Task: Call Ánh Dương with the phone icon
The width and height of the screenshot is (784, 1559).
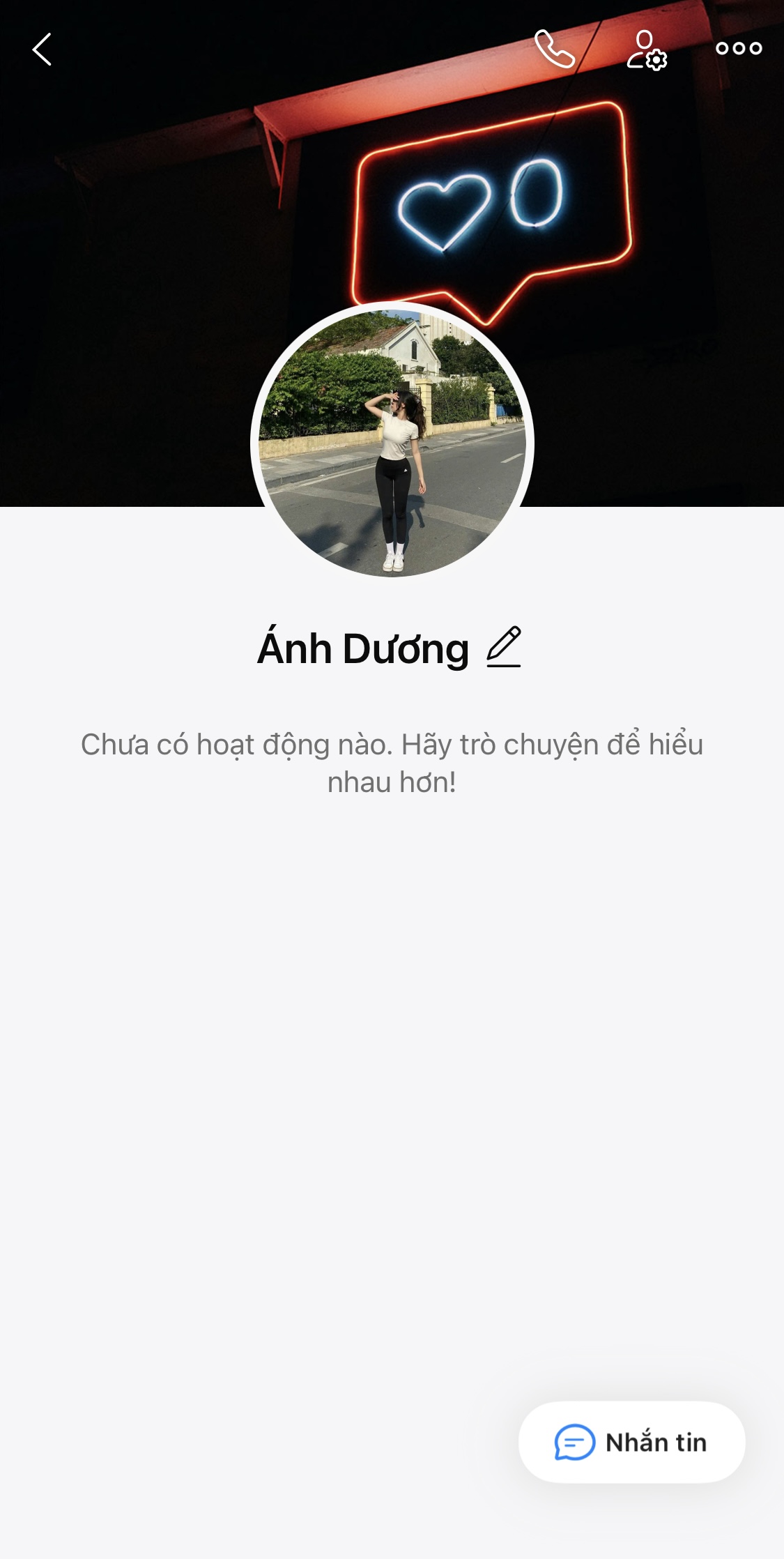Action: click(554, 49)
